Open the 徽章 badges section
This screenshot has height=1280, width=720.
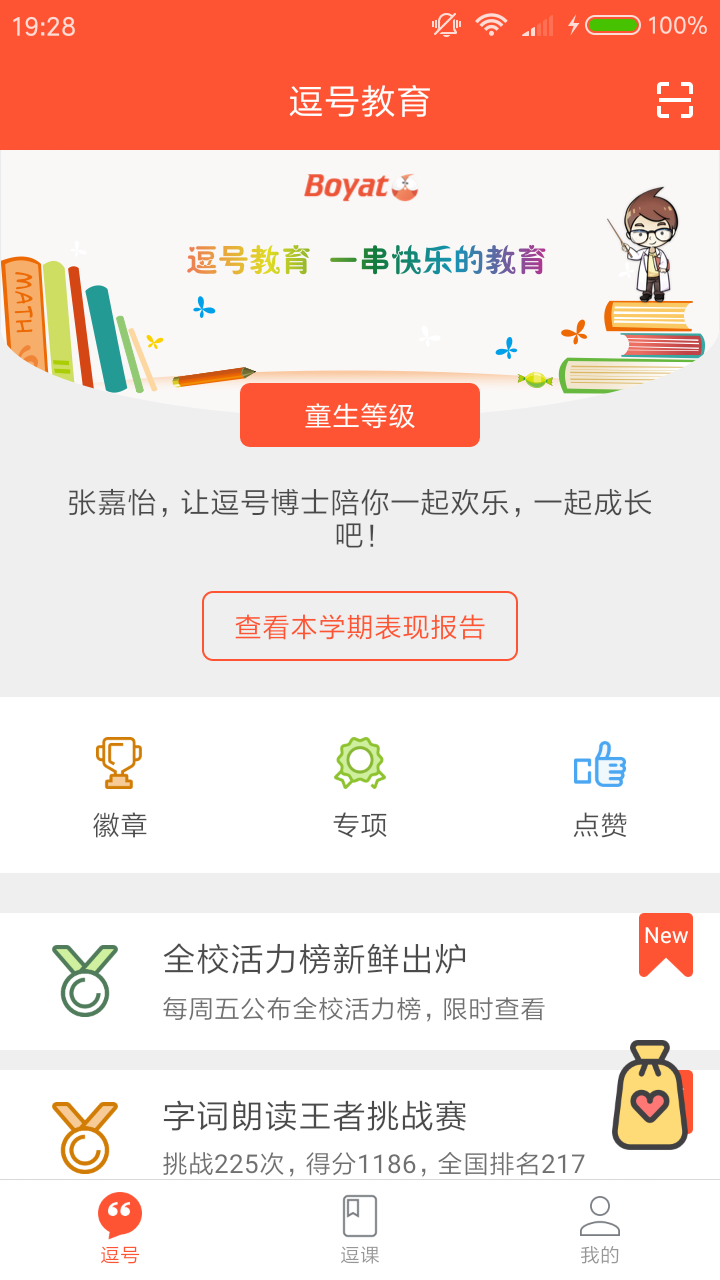click(120, 785)
